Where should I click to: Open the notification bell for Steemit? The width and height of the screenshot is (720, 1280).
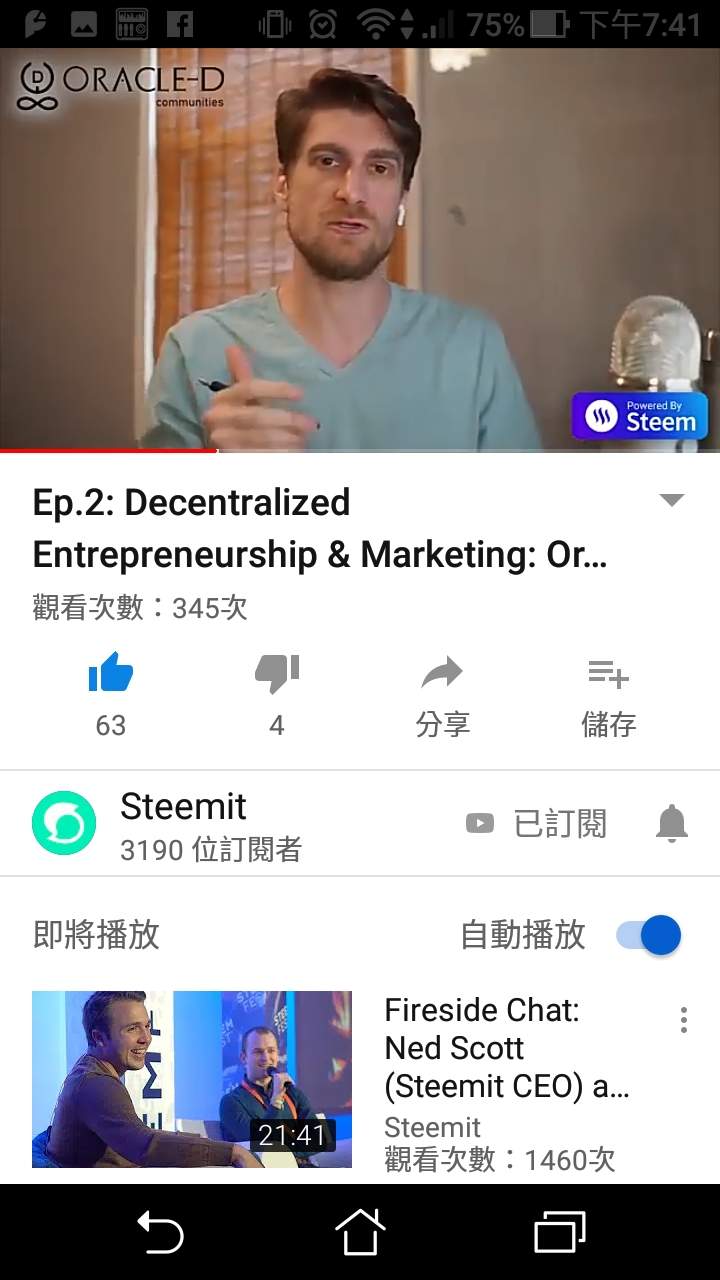coord(672,824)
